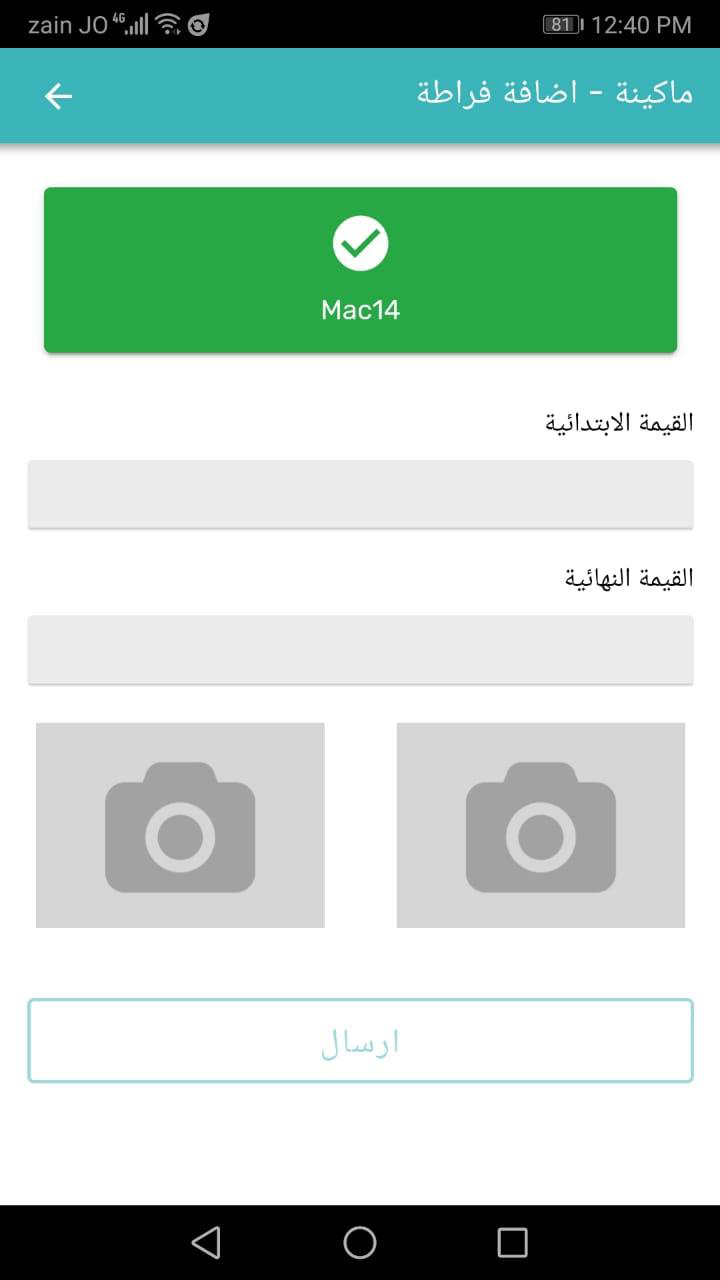Image resolution: width=720 pixels, height=1280 pixels.
Task: Go back using the top bar arrow
Action: 59,96
